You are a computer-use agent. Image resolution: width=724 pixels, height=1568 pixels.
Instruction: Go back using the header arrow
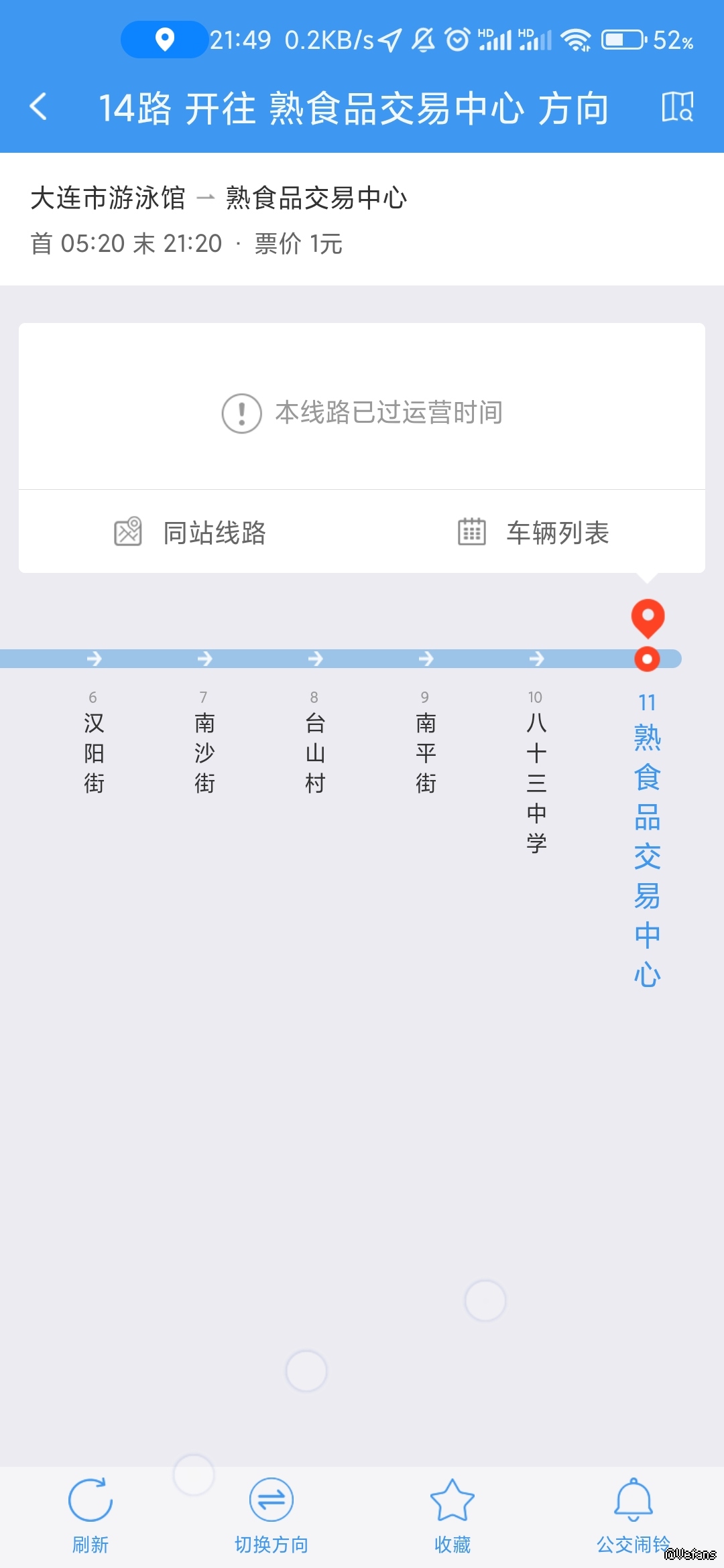(39, 107)
